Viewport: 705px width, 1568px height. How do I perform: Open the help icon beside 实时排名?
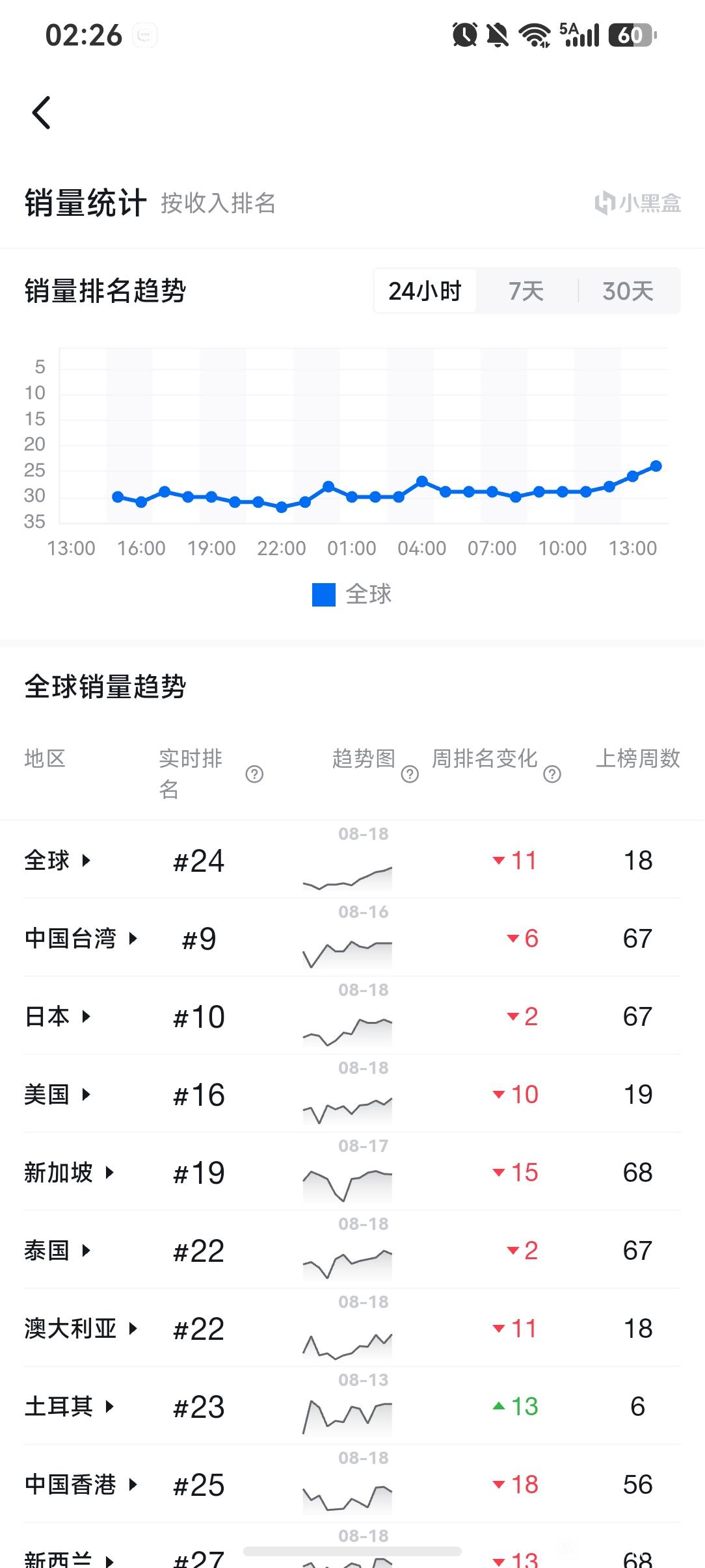pyautogui.click(x=254, y=774)
